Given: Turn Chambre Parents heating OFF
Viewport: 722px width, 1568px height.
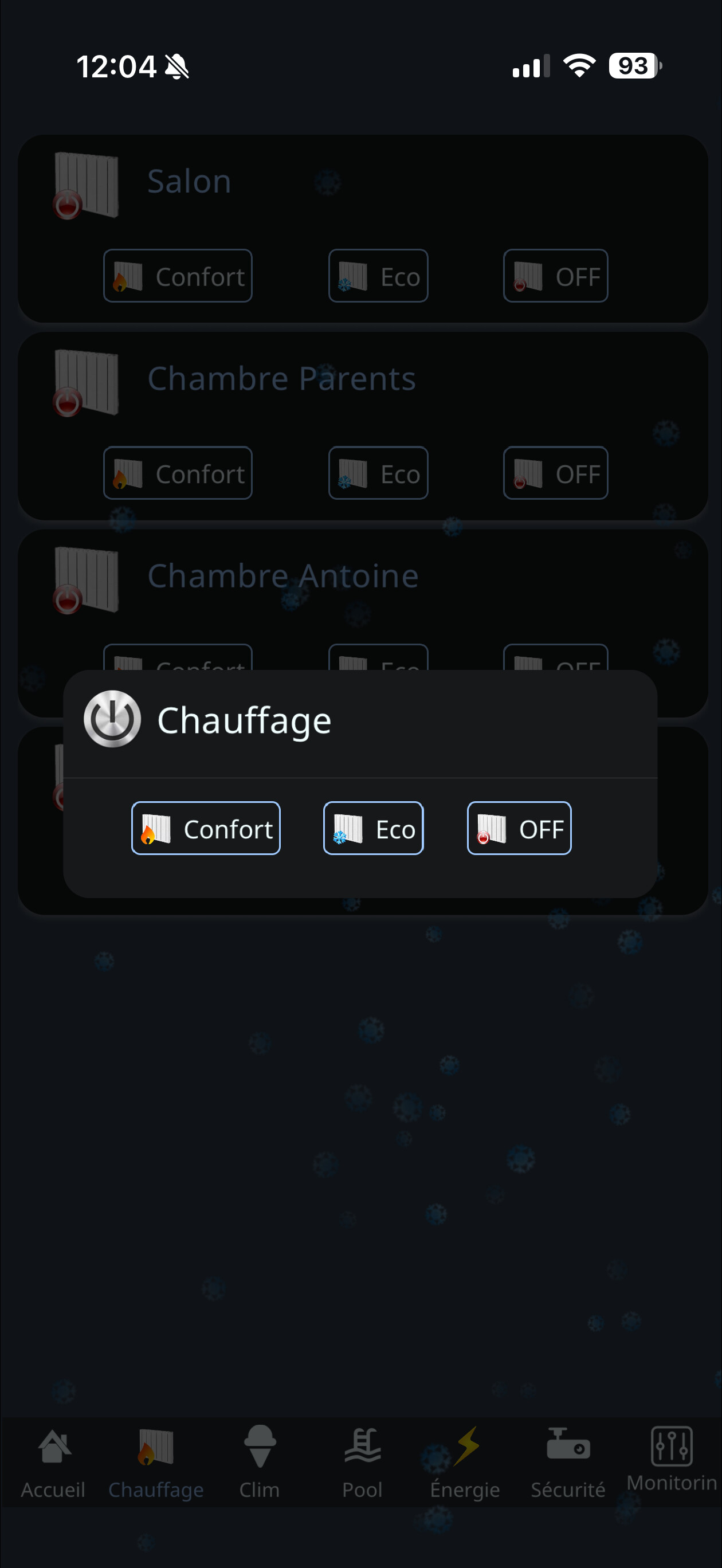Looking at the screenshot, I should [x=555, y=473].
